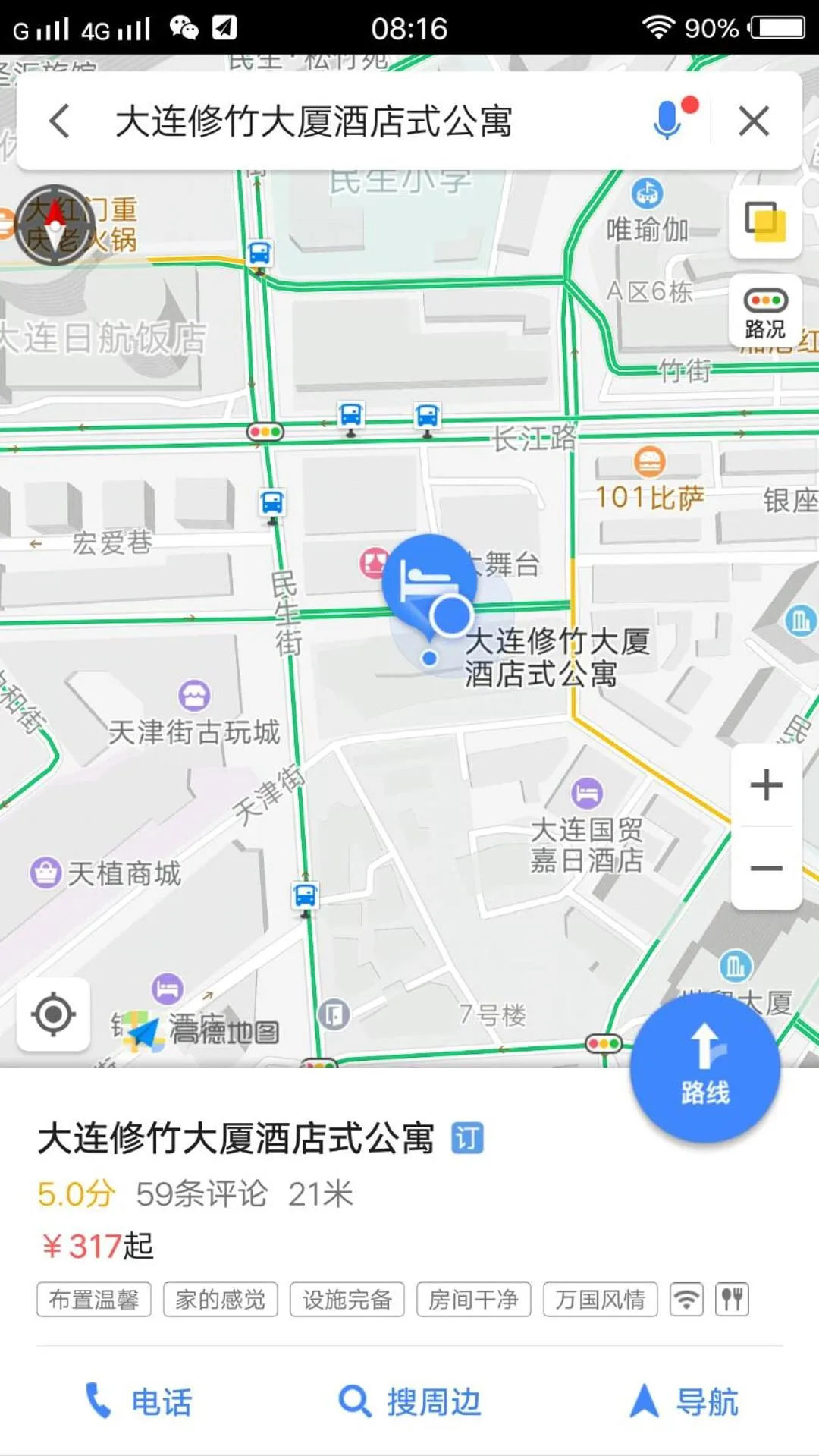Zoom in on the map
The image size is (819, 1456).
coord(766,785)
